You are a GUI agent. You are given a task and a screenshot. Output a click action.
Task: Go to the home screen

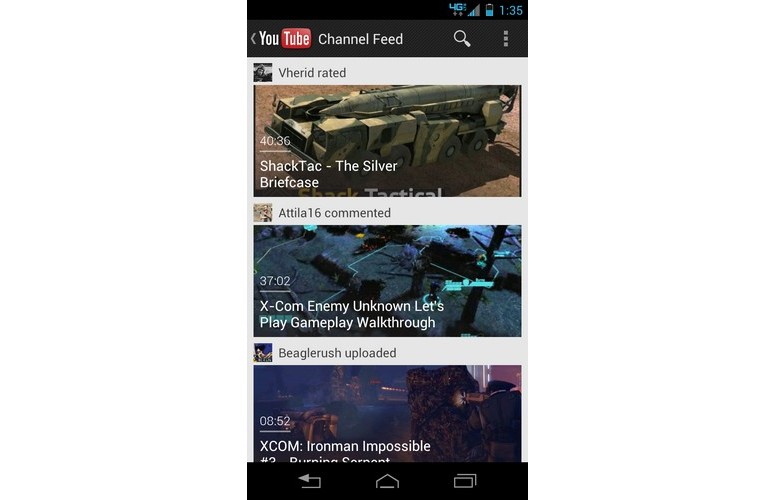[387, 481]
